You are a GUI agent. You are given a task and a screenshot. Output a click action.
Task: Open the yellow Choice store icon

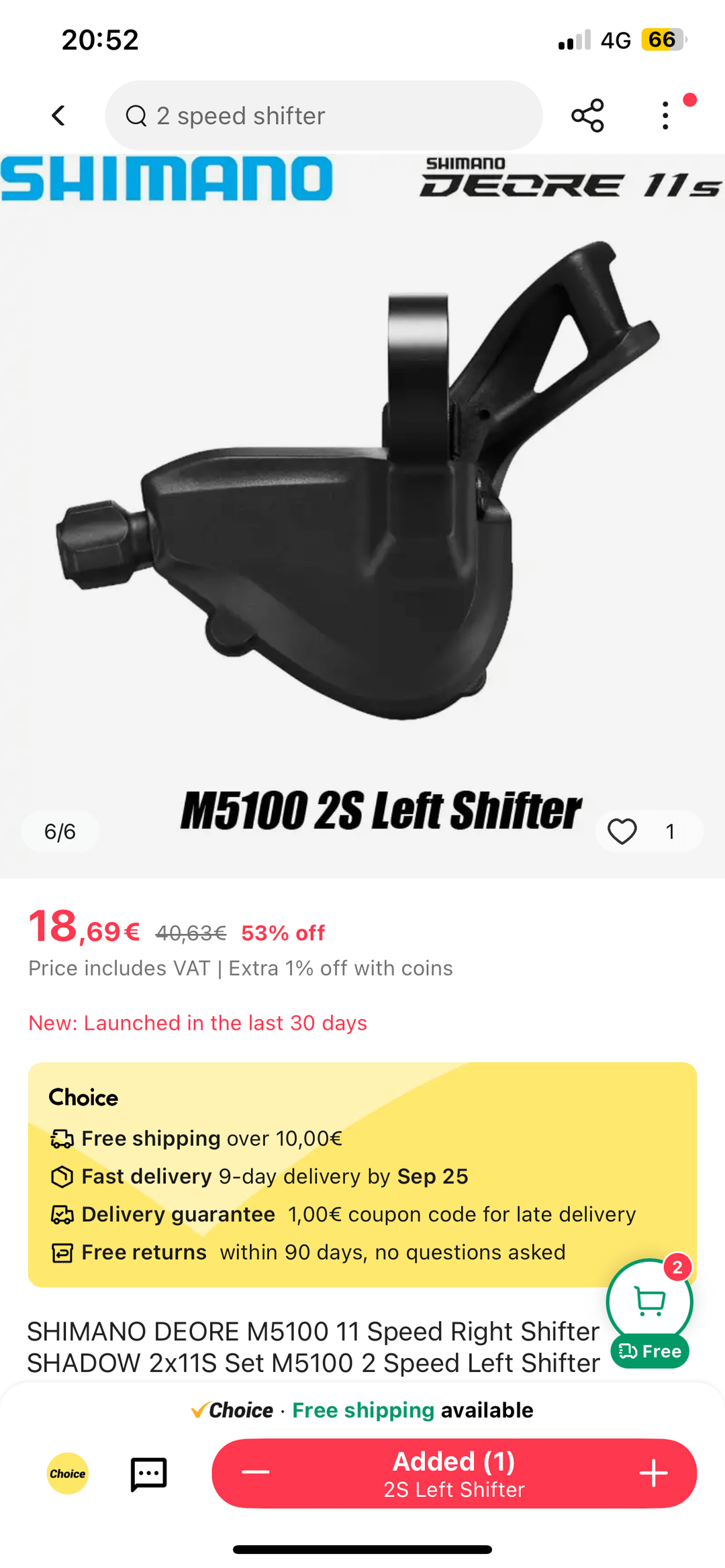pyautogui.click(x=68, y=1473)
